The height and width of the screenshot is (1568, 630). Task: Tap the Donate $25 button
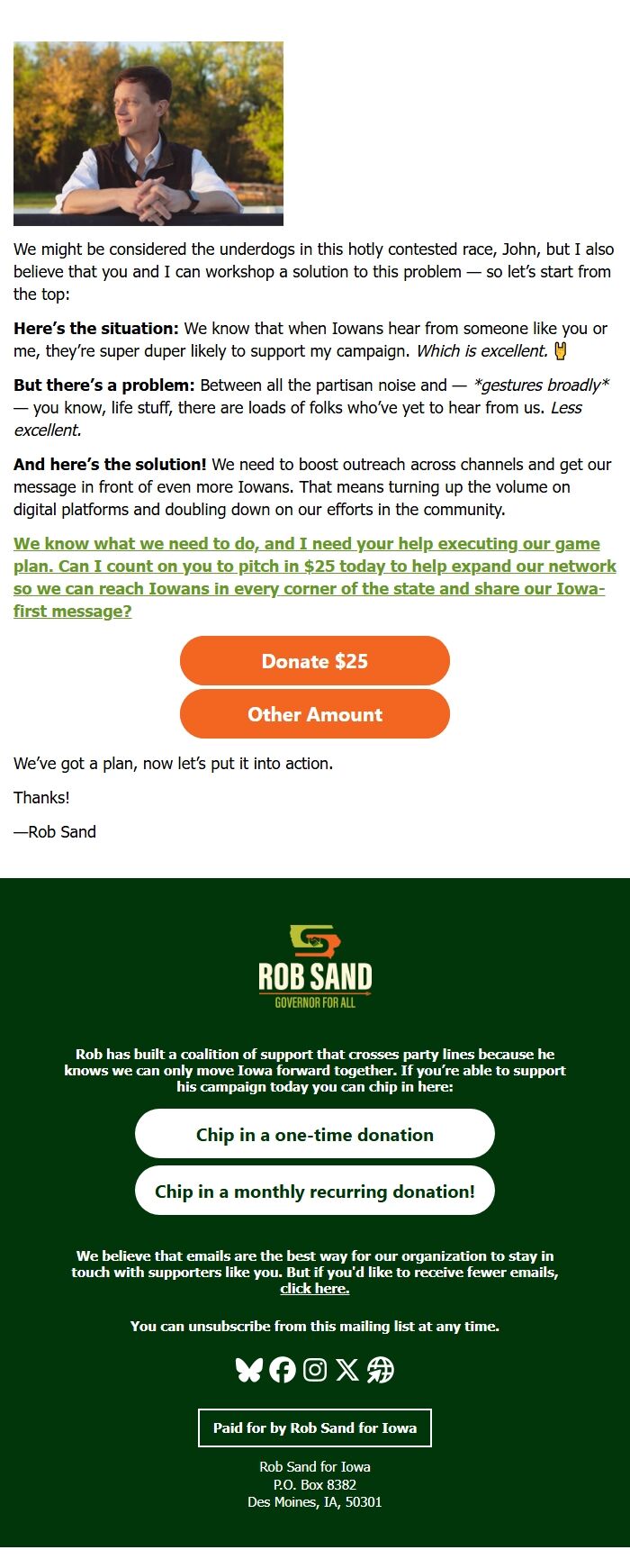coord(315,661)
